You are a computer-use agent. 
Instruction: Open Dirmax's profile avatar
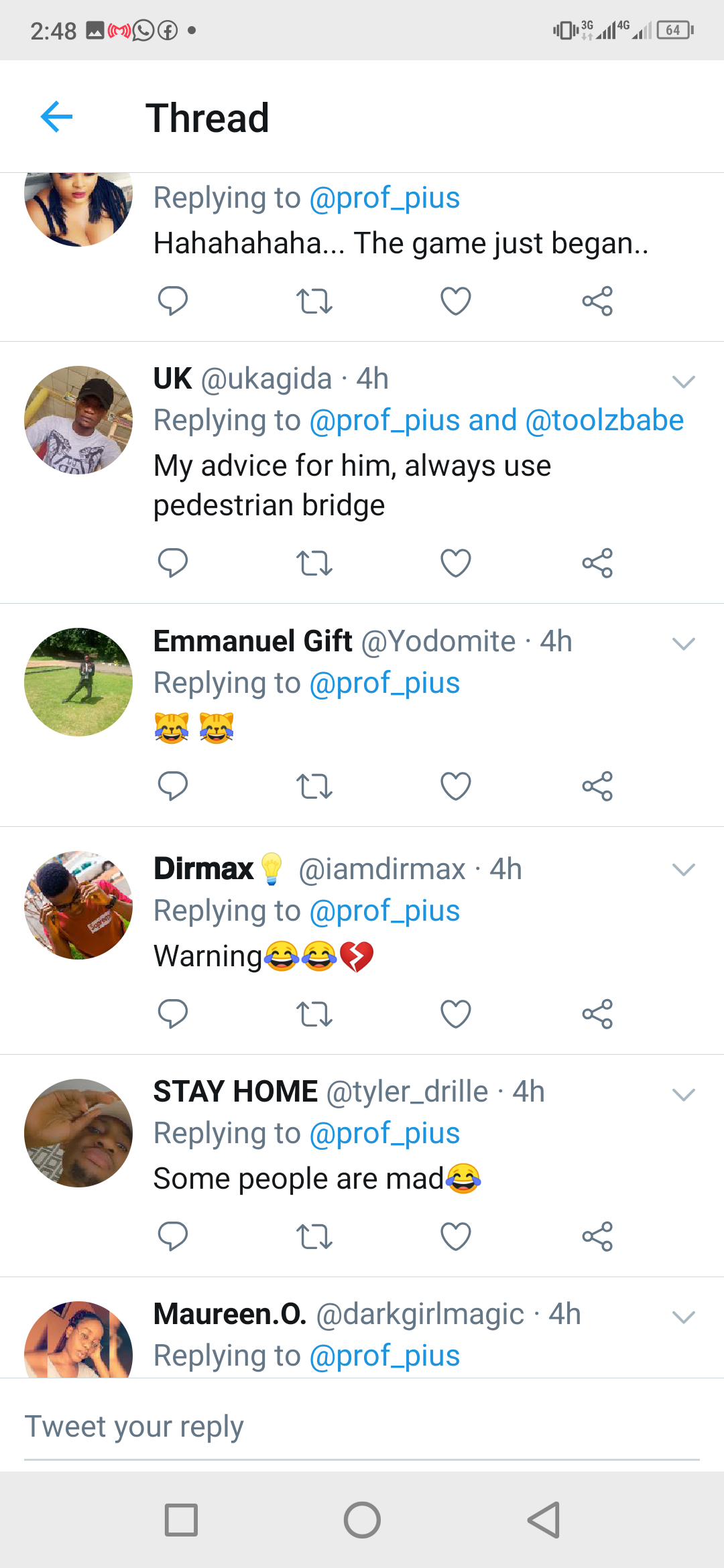(78, 905)
